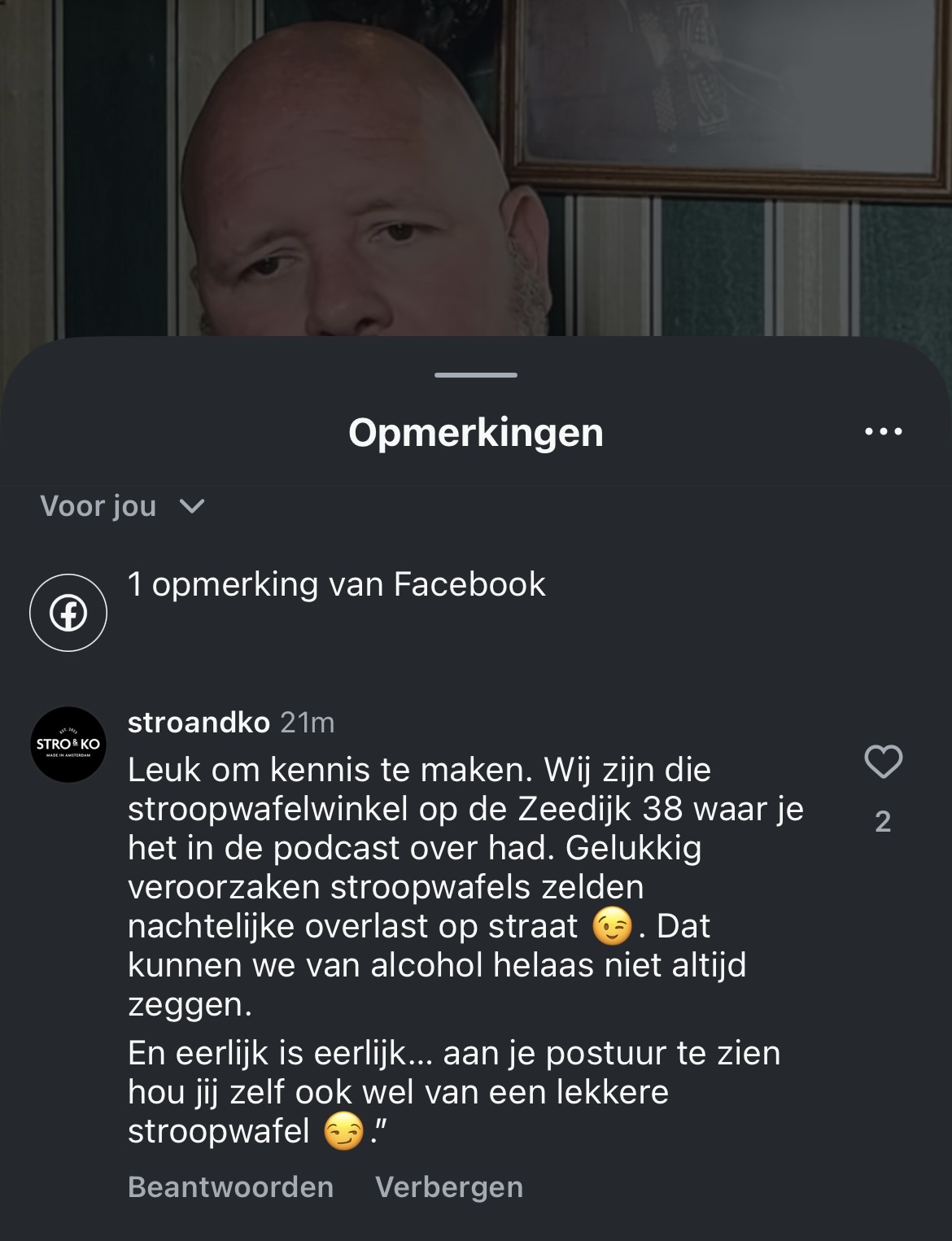Screen dimensions: 952x1241
Task: View the 1 opmerking van Facebook
Action: [x=336, y=584]
